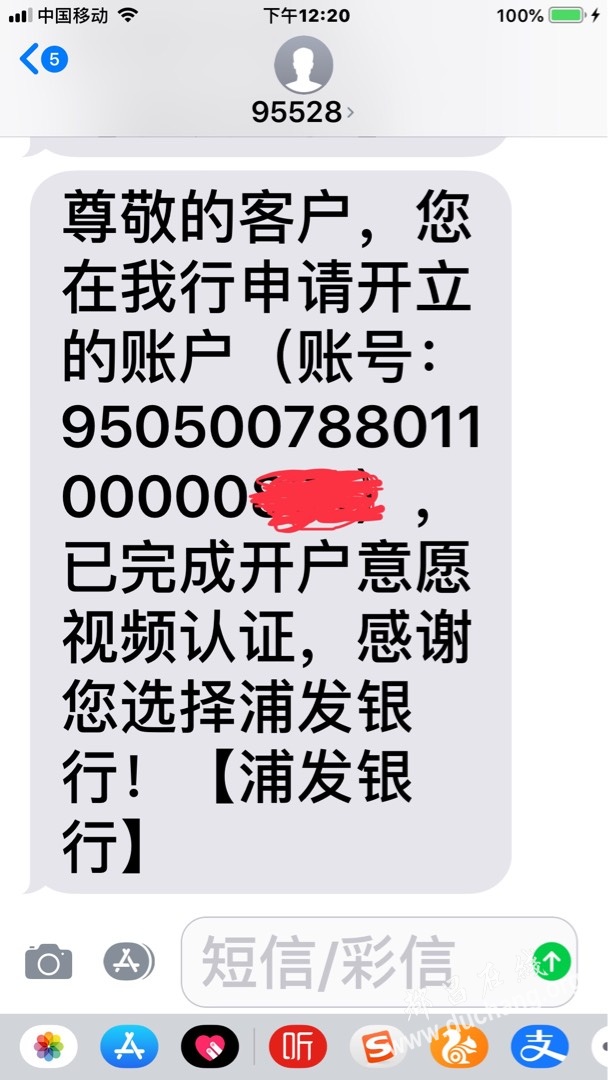Open the Alipay app in the strip
The width and height of the screenshot is (608, 1080).
click(539, 1046)
